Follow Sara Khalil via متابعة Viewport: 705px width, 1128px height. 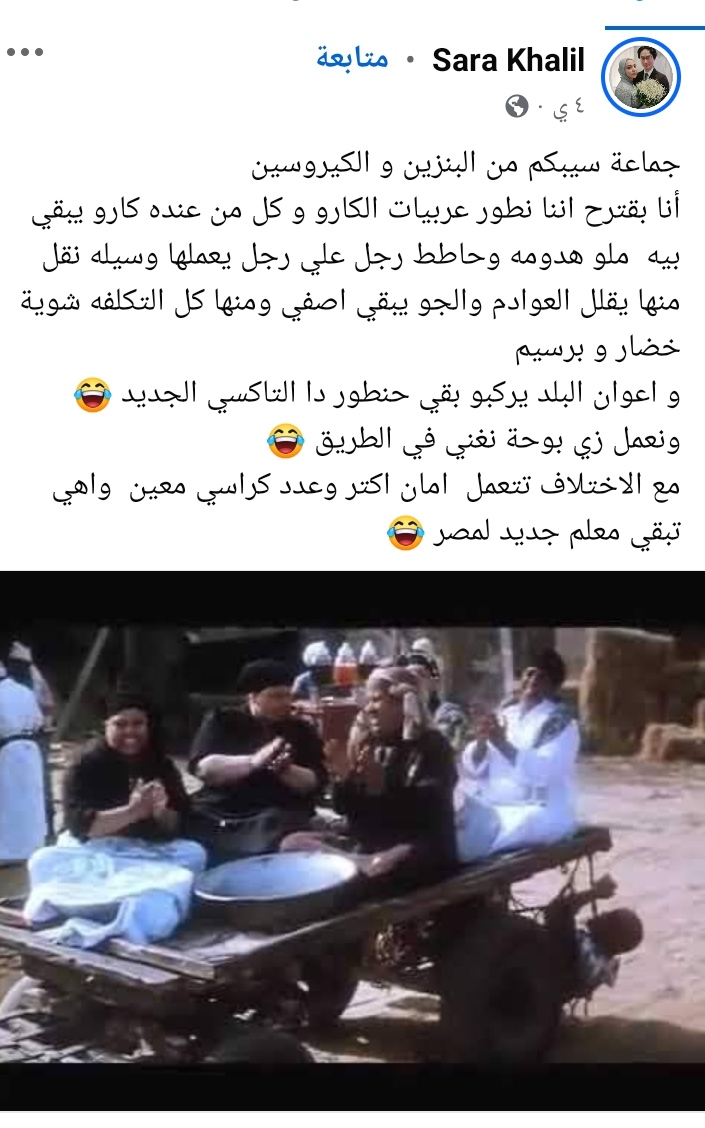(x=352, y=60)
